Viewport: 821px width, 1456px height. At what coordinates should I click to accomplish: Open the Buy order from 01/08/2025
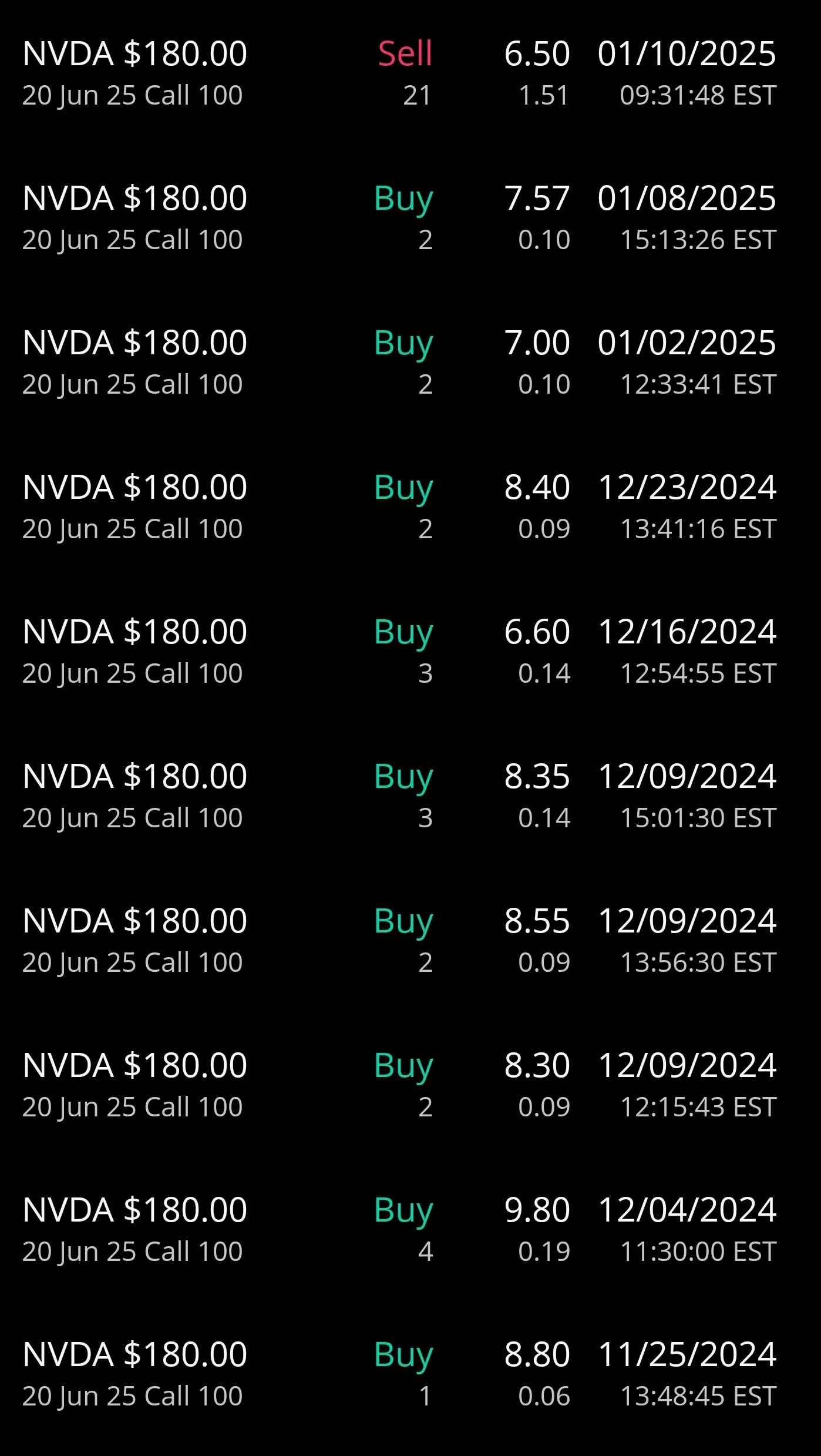(x=410, y=218)
